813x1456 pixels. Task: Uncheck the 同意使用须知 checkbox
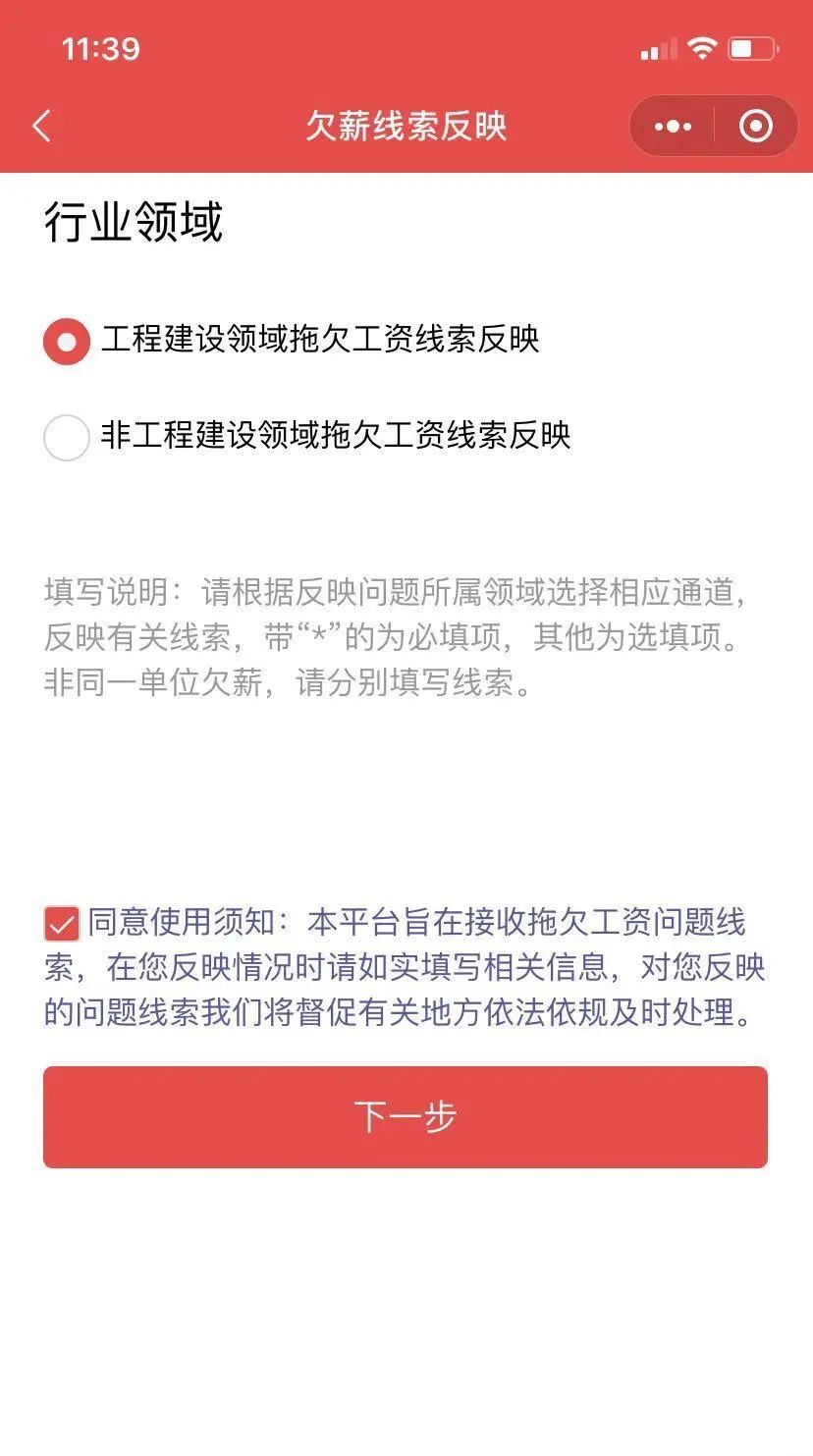pyautogui.click(x=62, y=924)
